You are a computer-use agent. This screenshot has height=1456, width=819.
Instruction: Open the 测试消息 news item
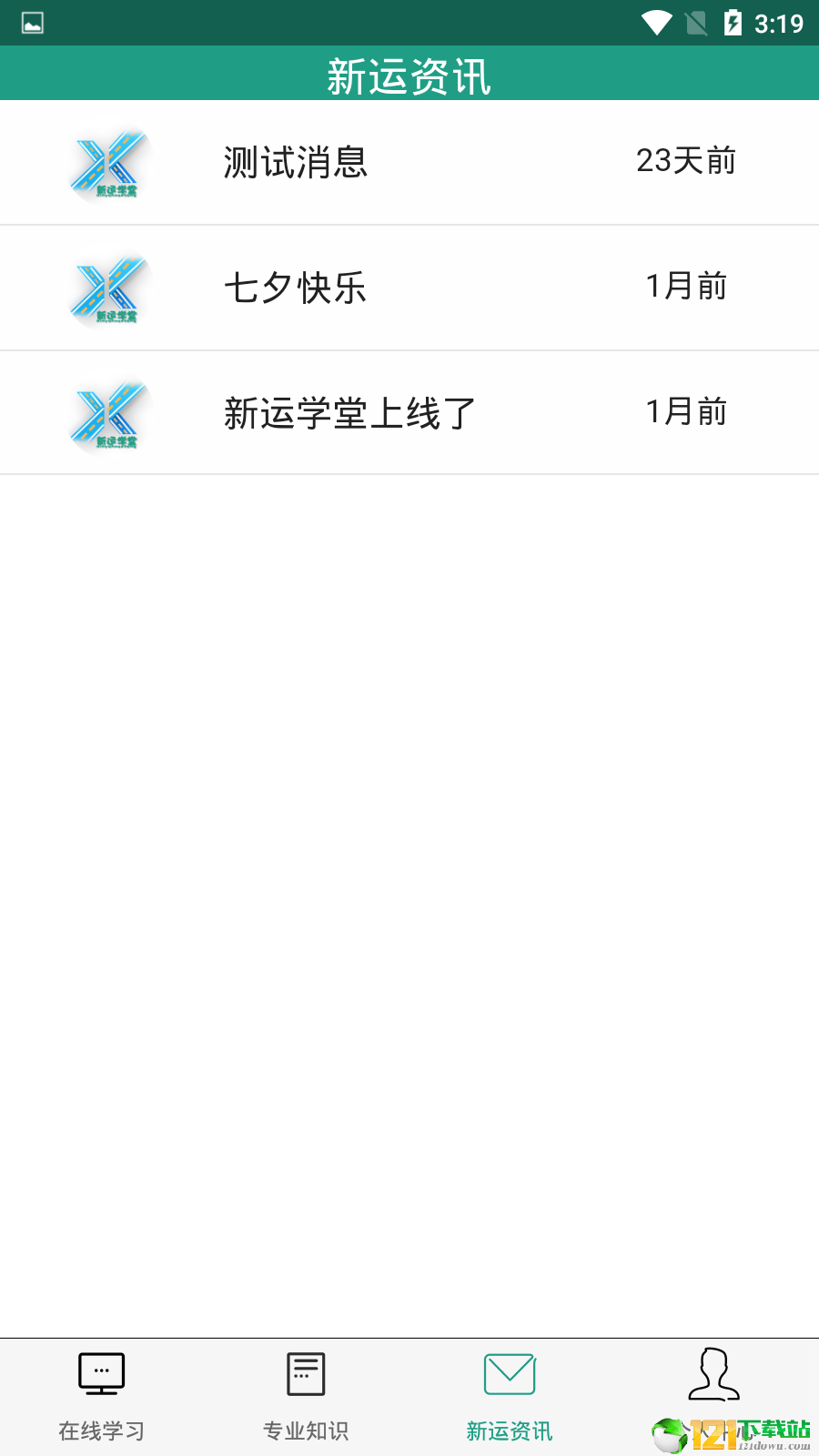tap(409, 162)
